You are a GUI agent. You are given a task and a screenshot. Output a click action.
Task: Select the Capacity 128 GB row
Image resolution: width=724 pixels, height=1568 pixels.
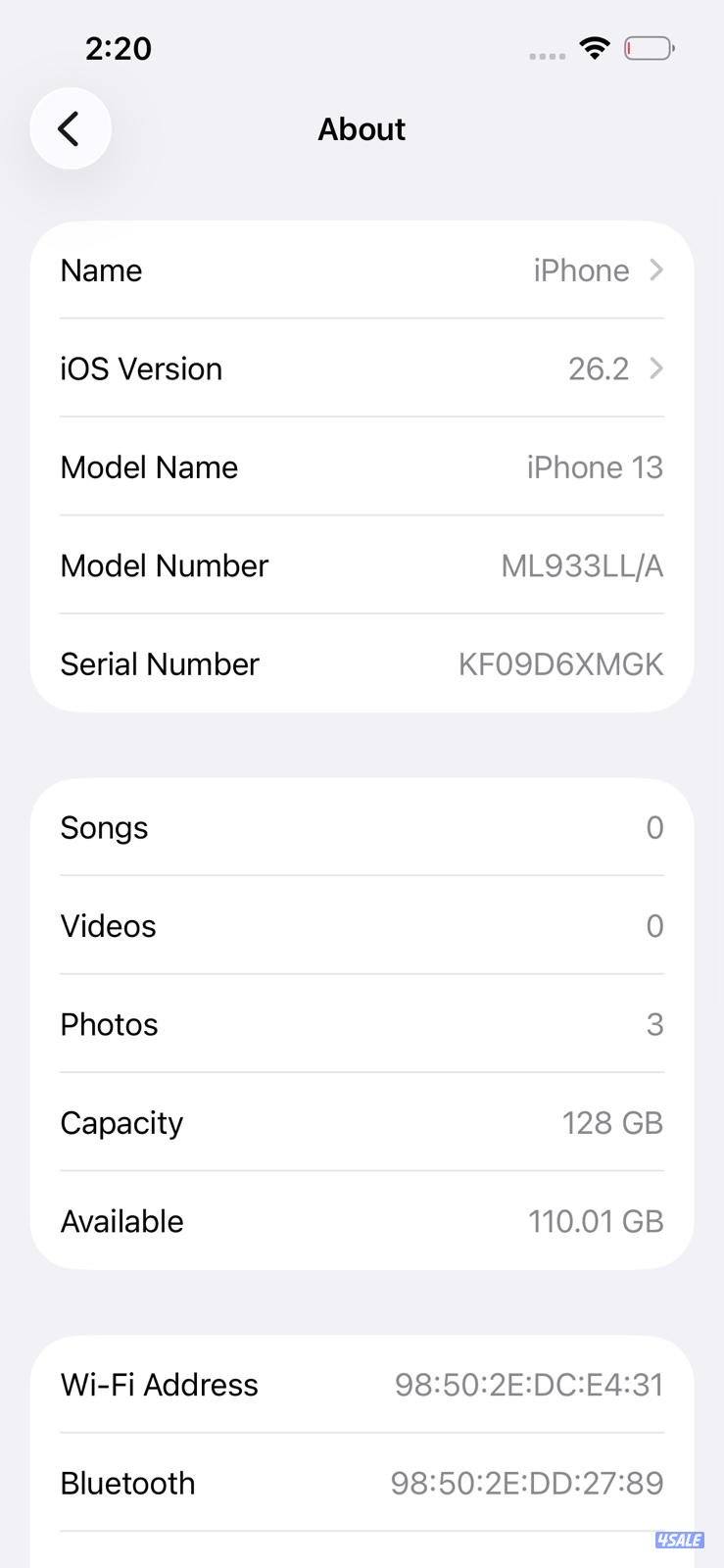tap(362, 1123)
